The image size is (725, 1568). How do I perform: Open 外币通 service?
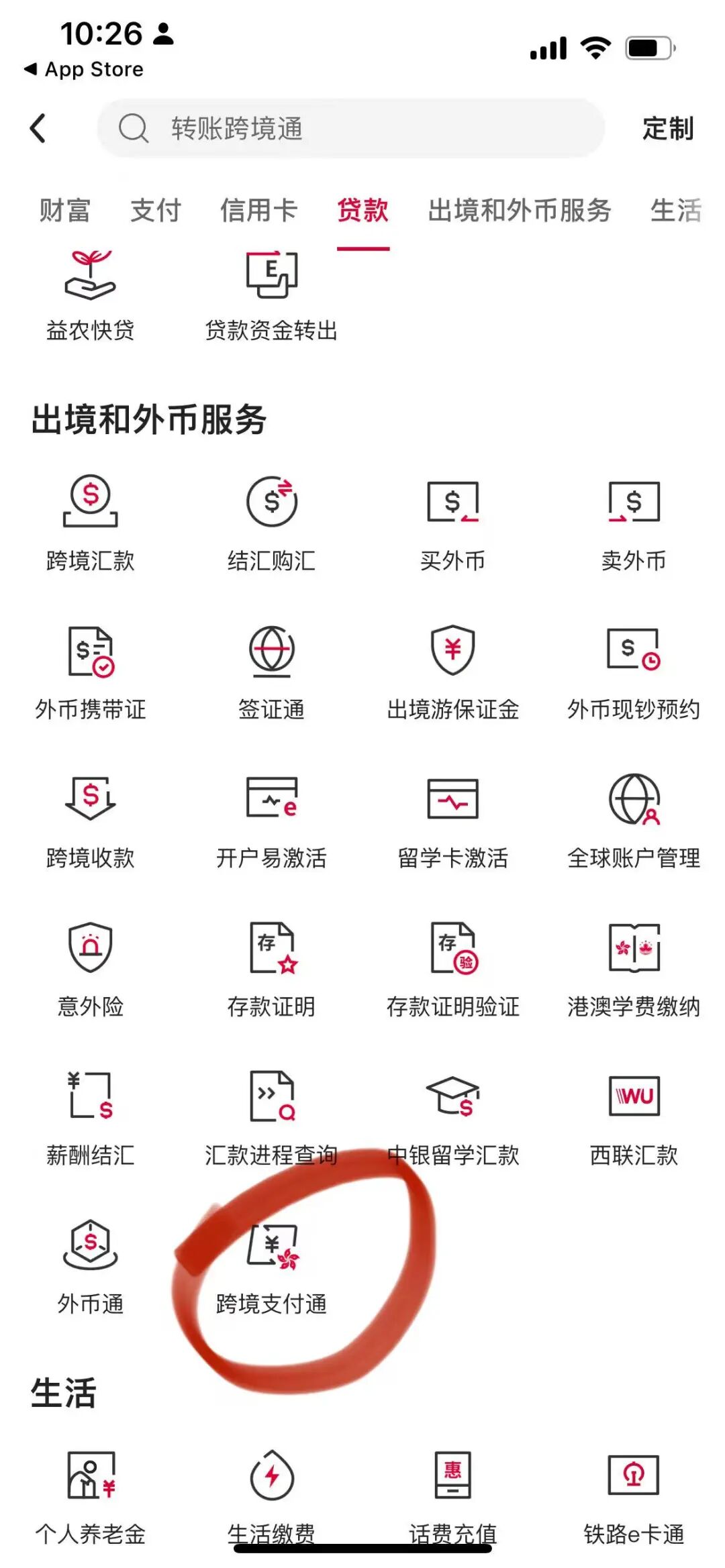pyautogui.click(x=91, y=1267)
